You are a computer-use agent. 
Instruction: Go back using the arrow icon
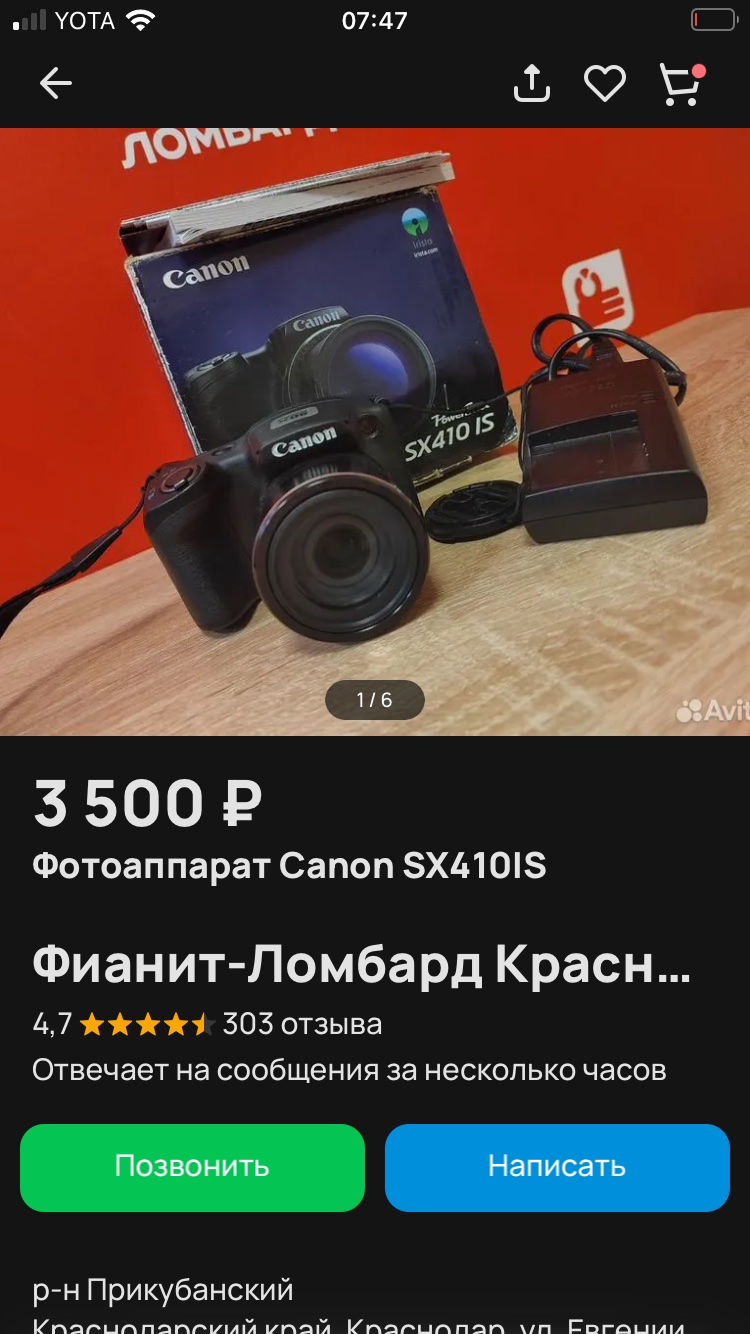[56, 84]
